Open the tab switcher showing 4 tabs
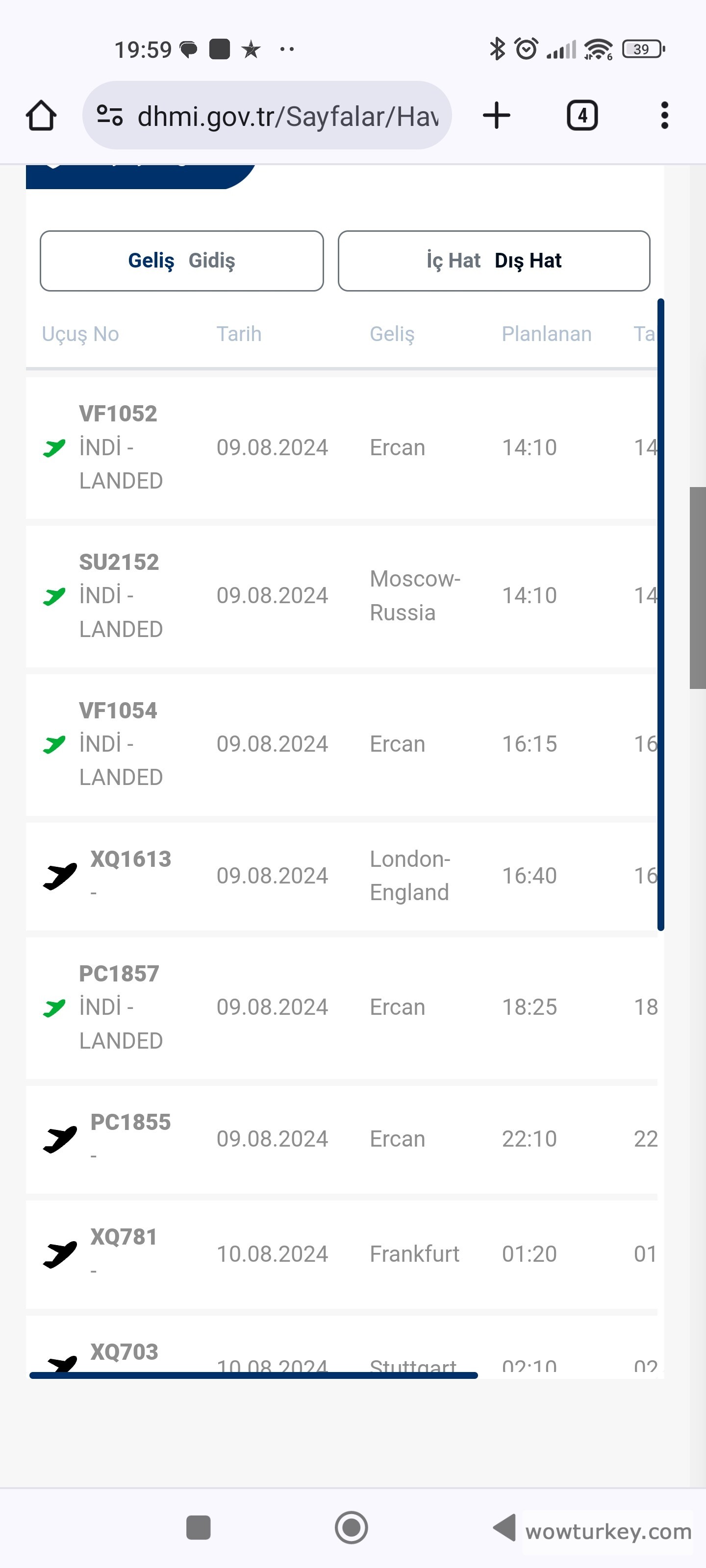 [582, 115]
